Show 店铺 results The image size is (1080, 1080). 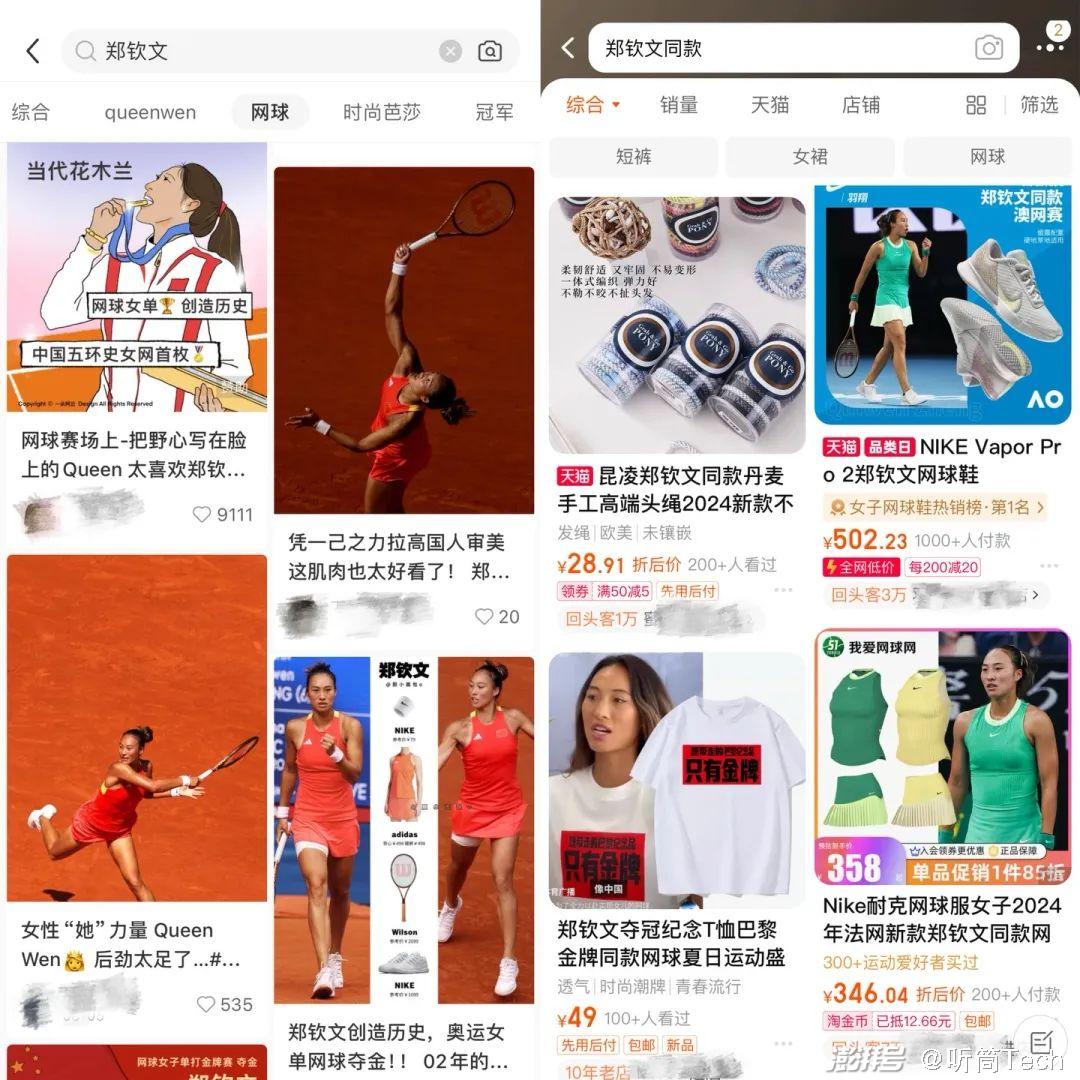860,105
